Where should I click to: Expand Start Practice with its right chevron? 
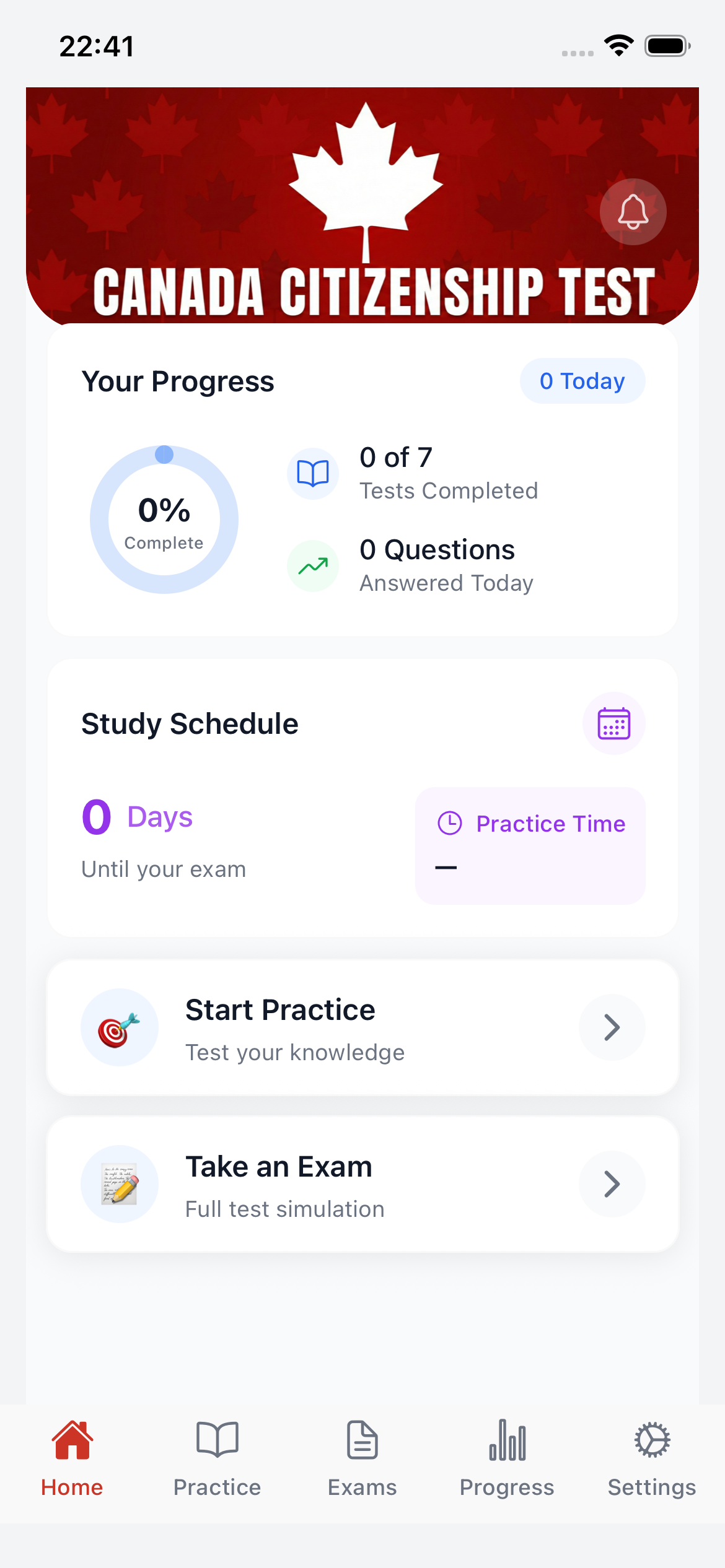coord(611,1027)
